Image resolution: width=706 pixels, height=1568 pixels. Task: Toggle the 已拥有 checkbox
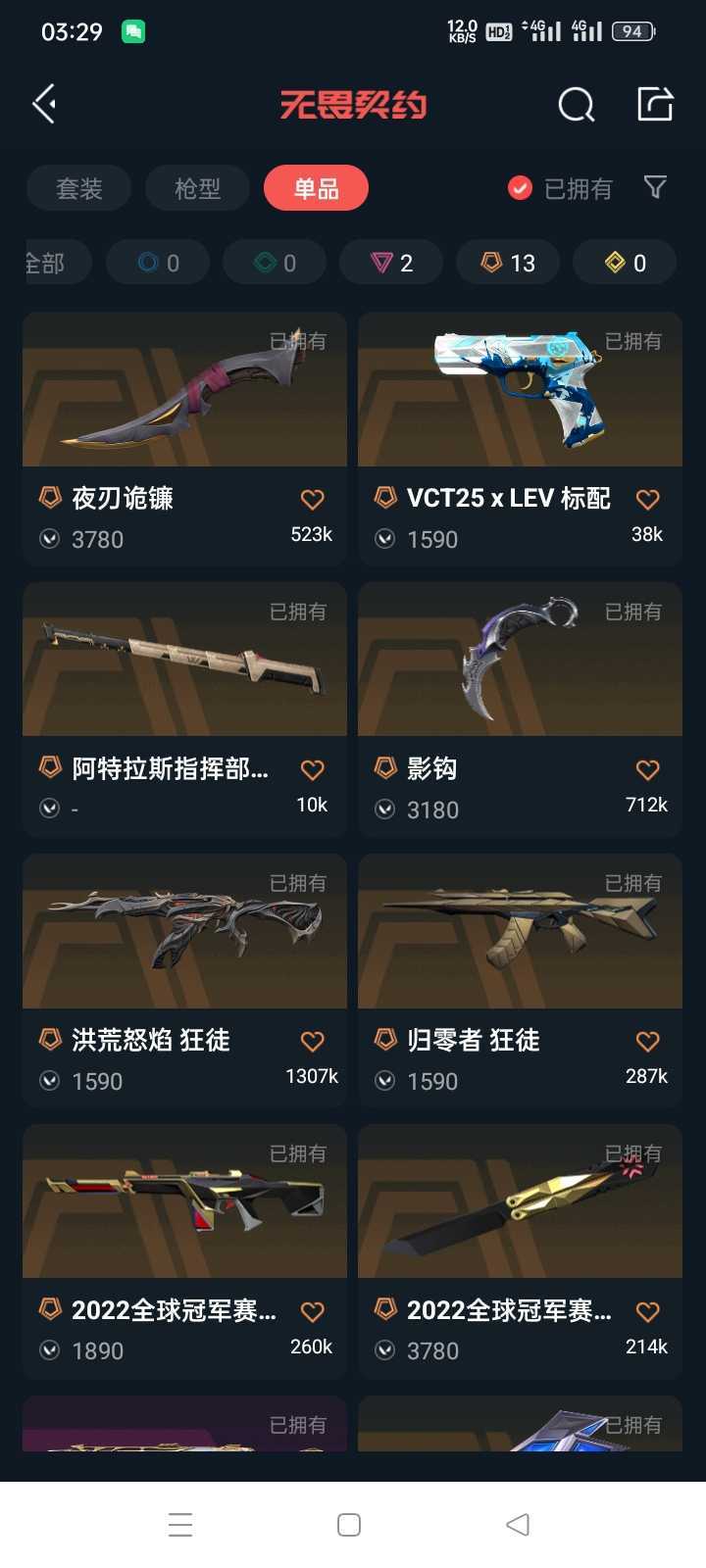coord(520,188)
